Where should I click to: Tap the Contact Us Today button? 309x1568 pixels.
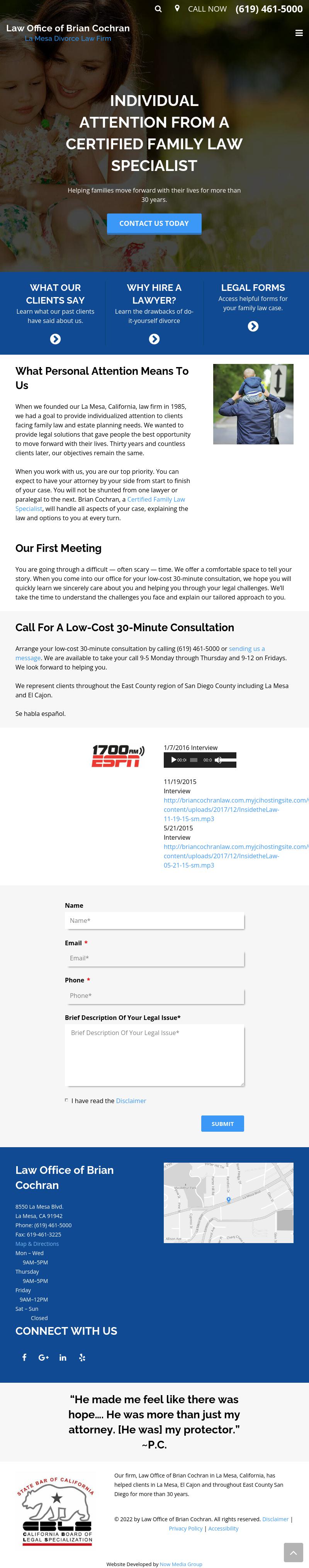pyautogui.click(x=154, y=224)
